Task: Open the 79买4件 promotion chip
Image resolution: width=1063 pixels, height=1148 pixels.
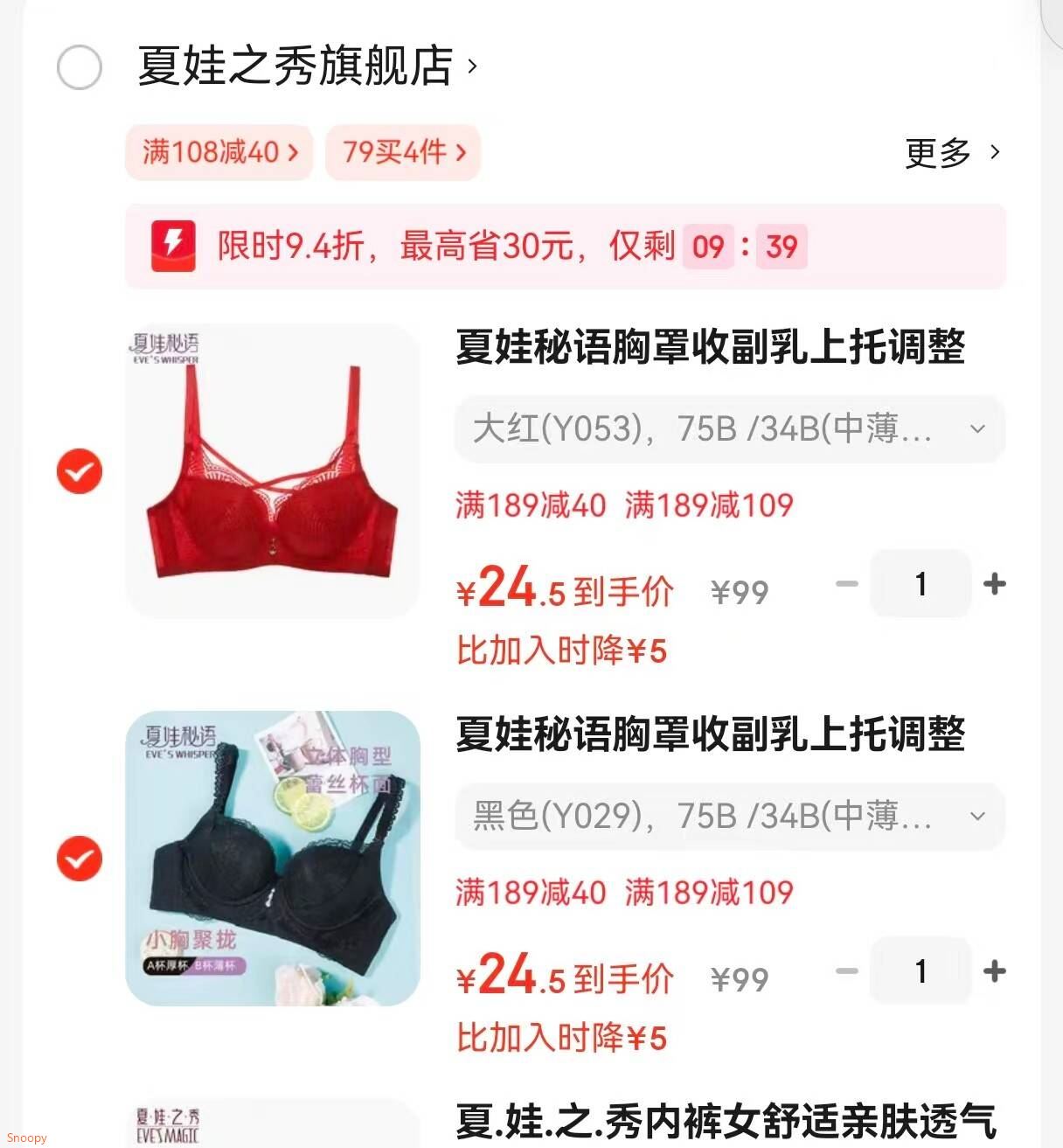Action: click(x=403, y=152)
